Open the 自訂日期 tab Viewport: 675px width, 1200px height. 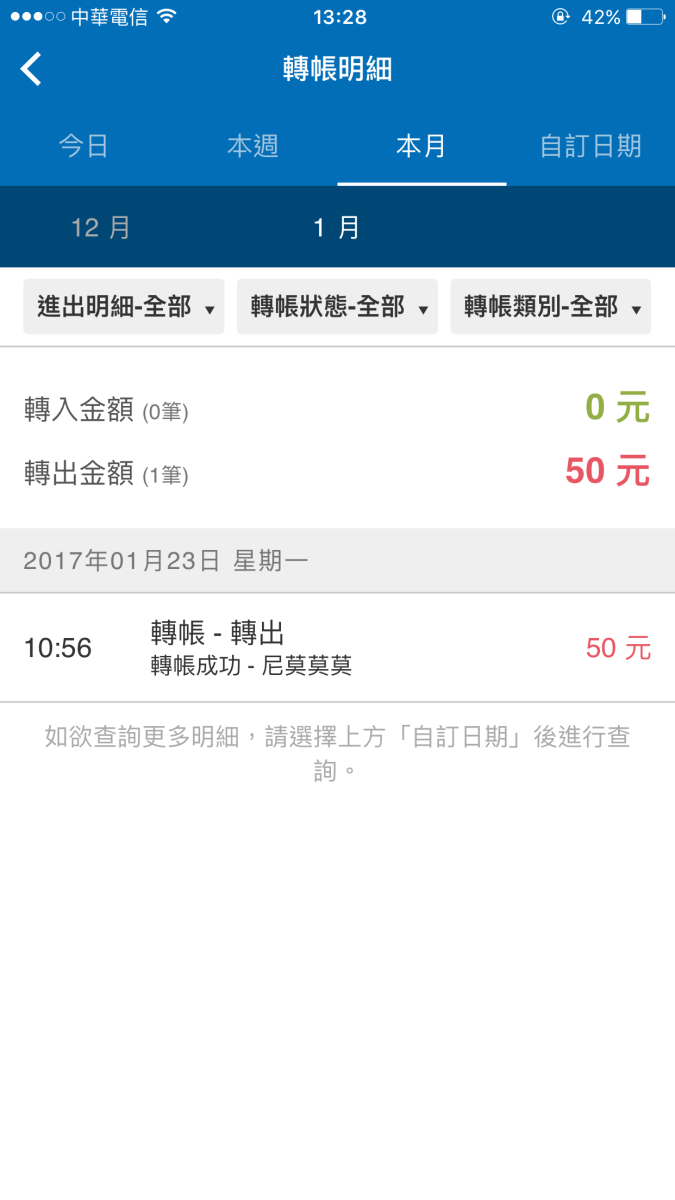(590, 146)
